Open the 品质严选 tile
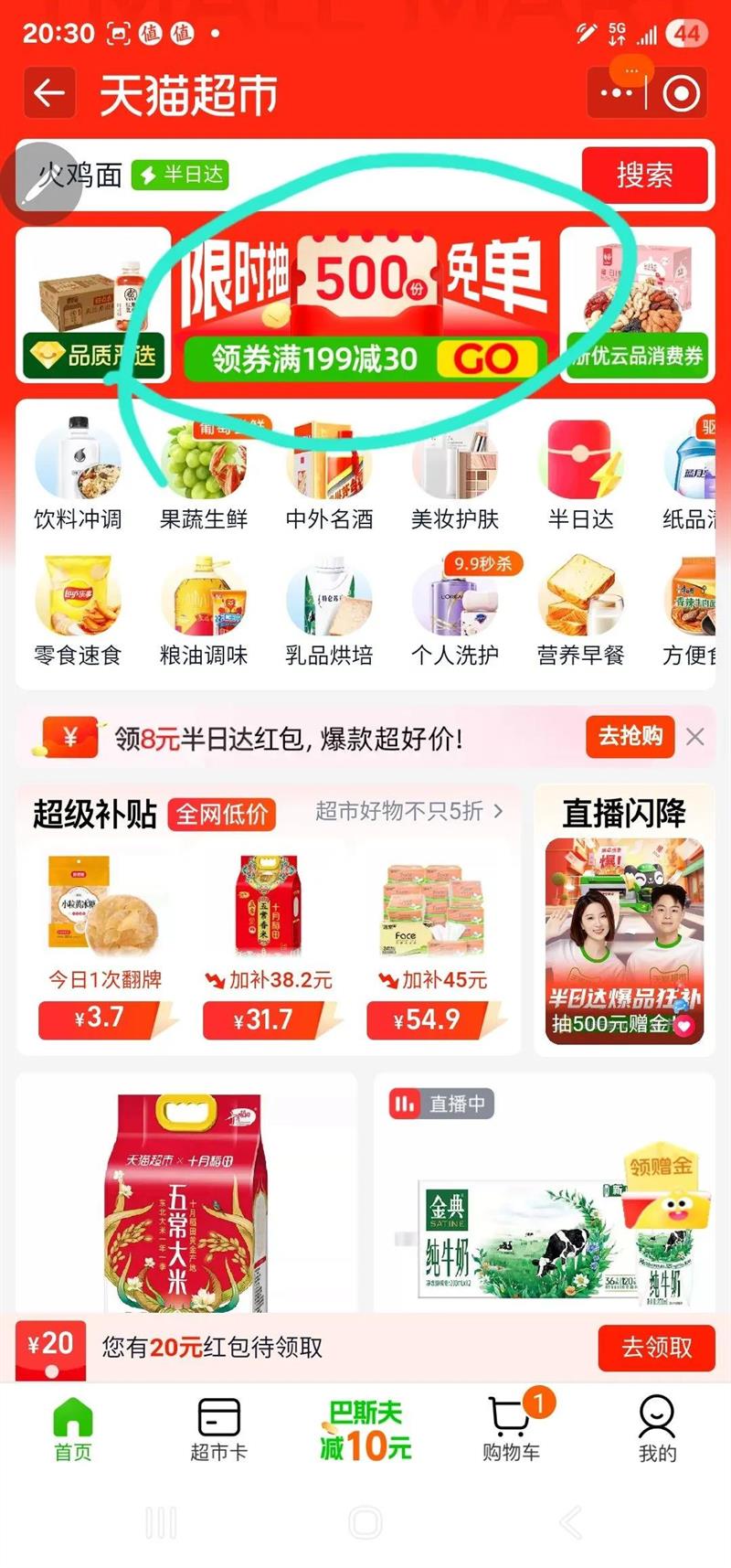This screenshot has height=1568, width=731. click(93, 305)
